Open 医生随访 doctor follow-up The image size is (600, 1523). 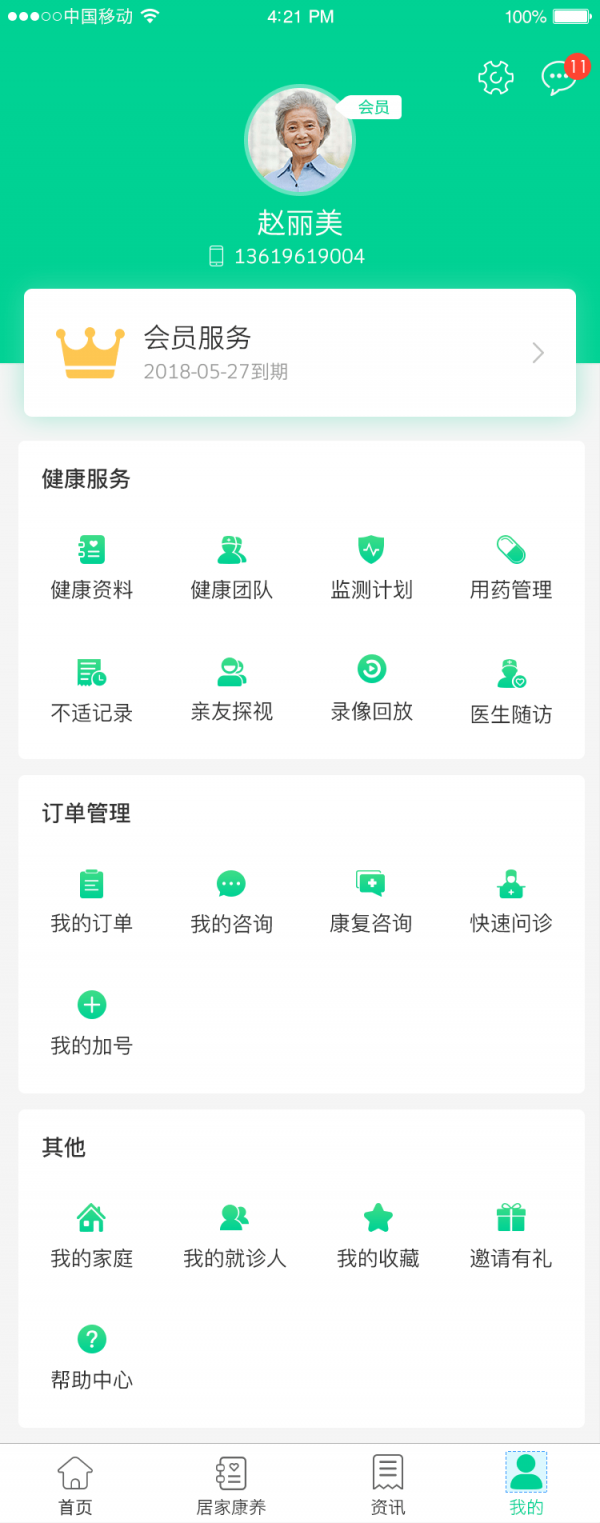click(511, 692)
